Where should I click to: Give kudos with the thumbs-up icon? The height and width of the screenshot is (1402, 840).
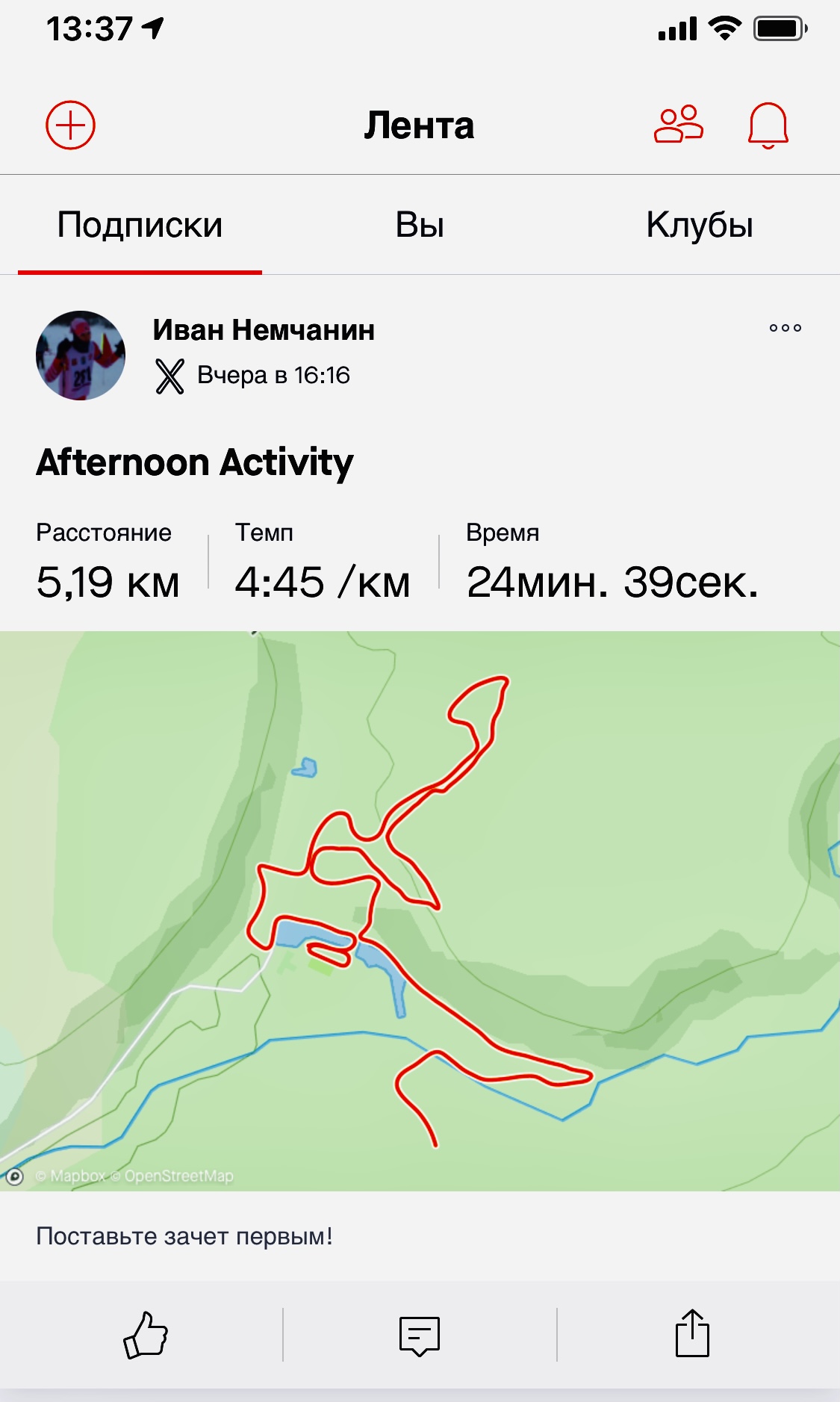146,1335
